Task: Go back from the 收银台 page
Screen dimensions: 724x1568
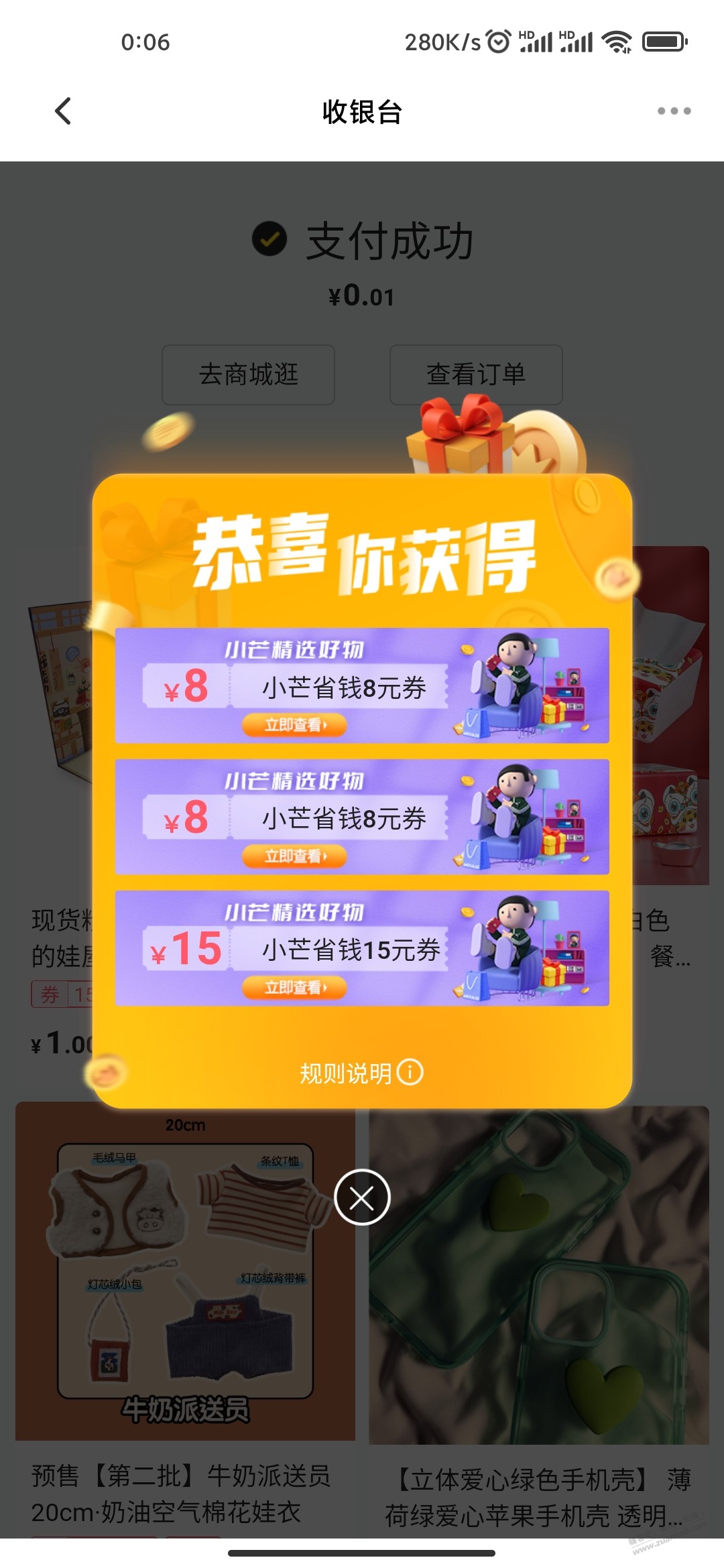Action: tap(63, 111)
